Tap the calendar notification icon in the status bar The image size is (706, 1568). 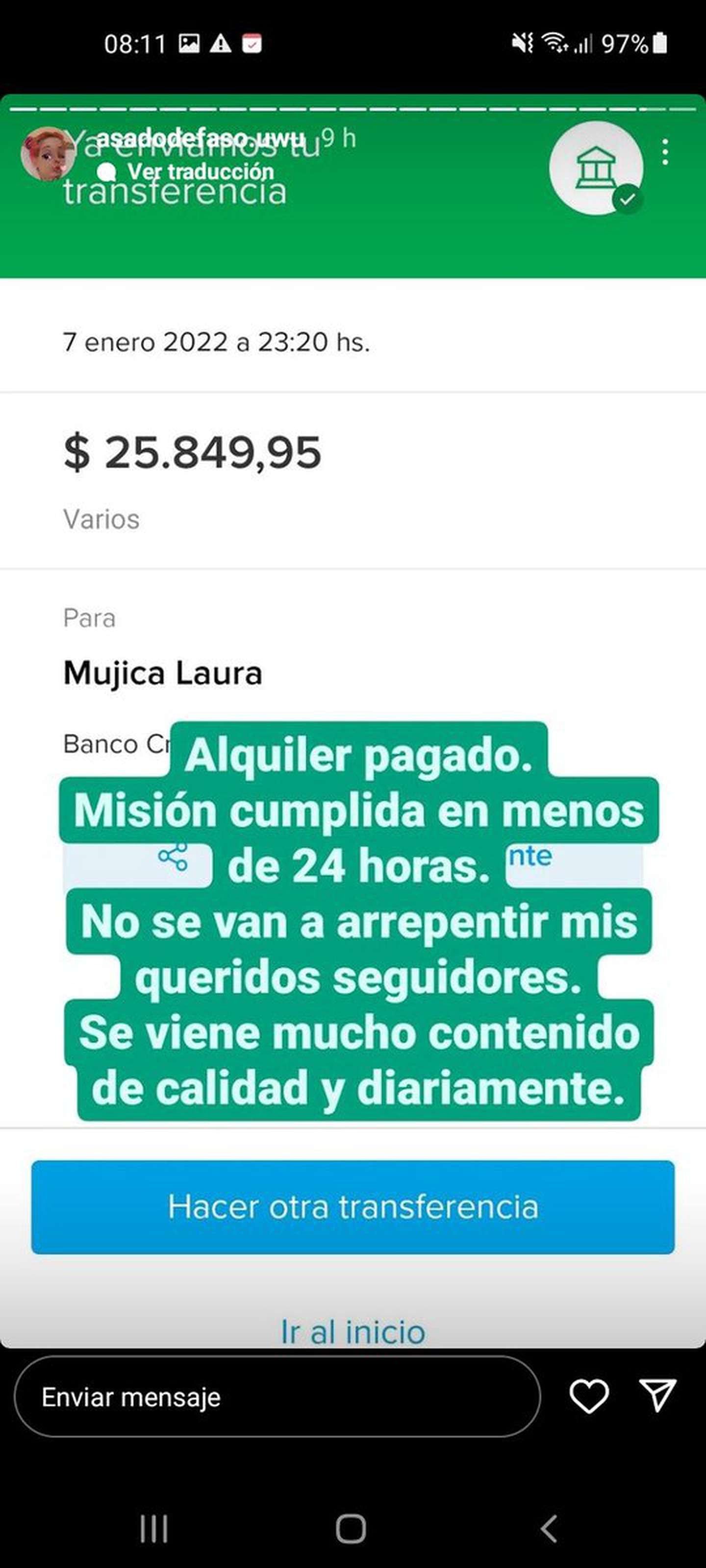pos(251,43)
